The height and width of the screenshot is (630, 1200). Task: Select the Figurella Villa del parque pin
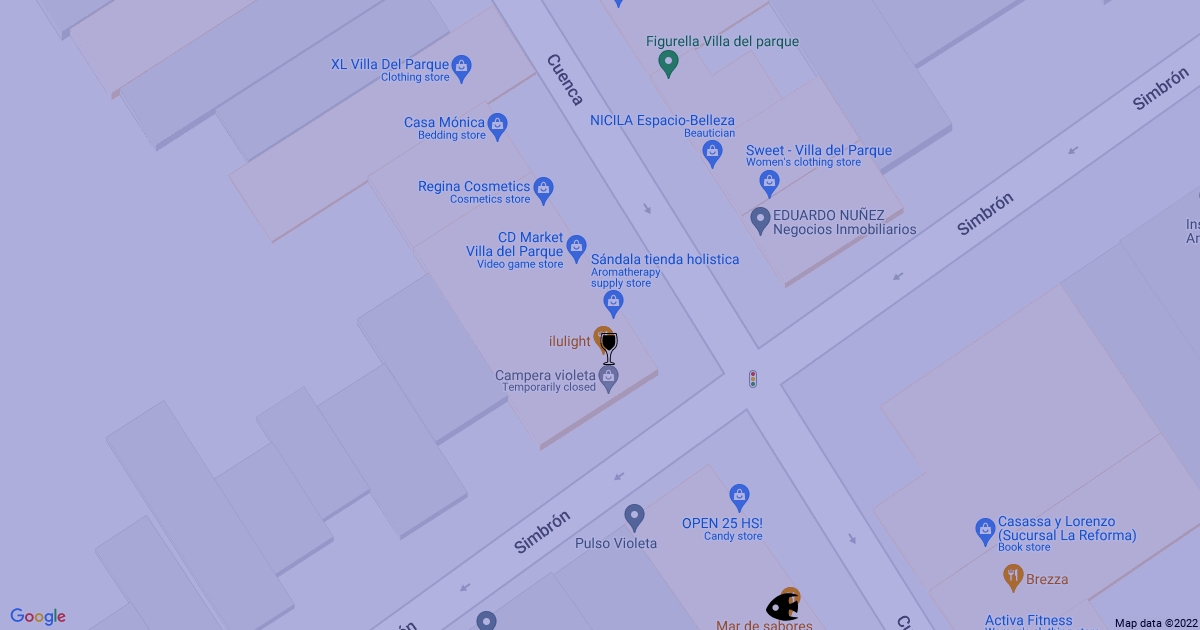[669, 64]
